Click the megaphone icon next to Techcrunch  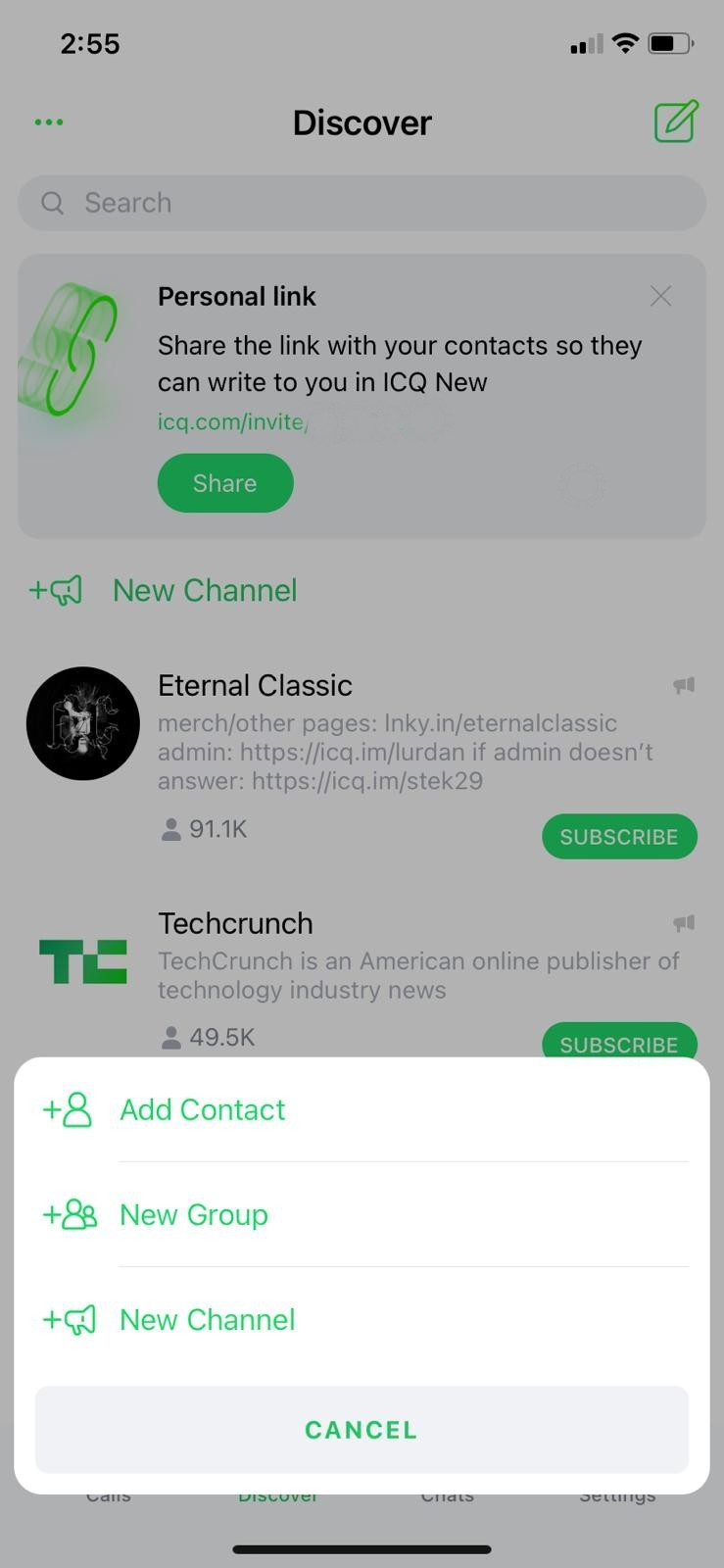point(683,922)
